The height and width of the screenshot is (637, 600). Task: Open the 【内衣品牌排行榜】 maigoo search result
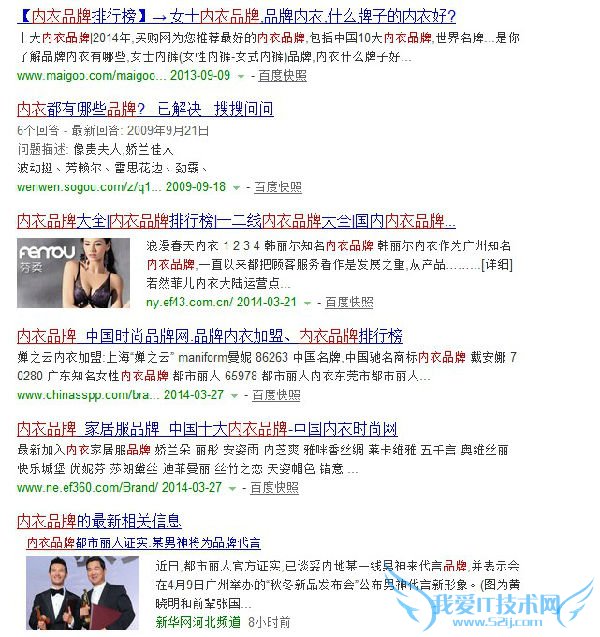pos(237,16)
